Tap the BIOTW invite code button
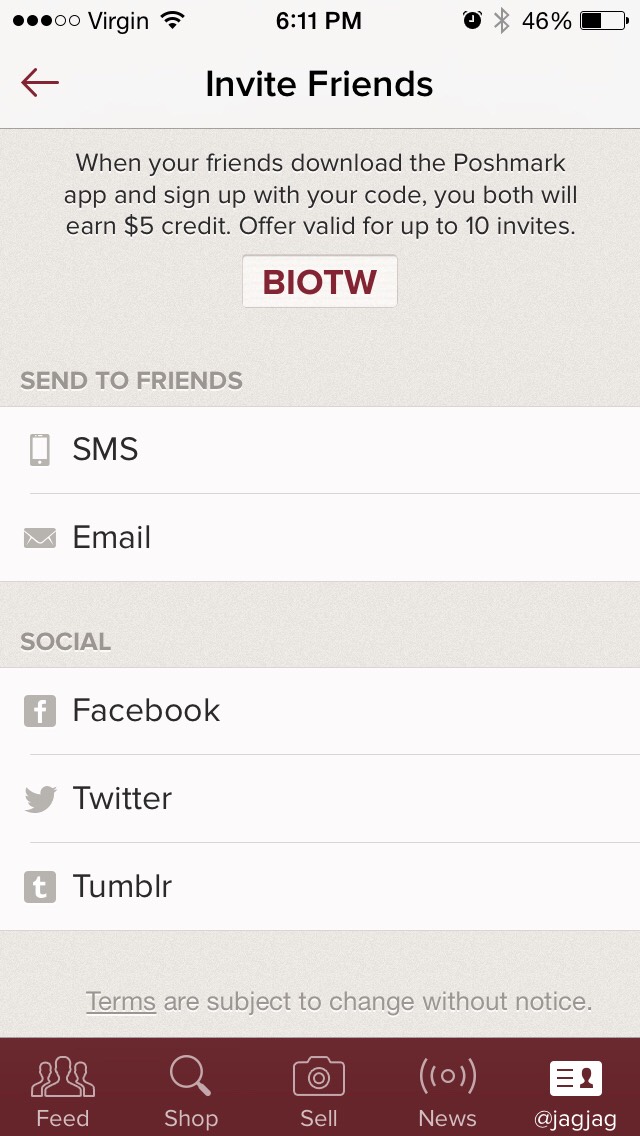The height and width of the screenshot is (1136, 640). coord(320,281)
